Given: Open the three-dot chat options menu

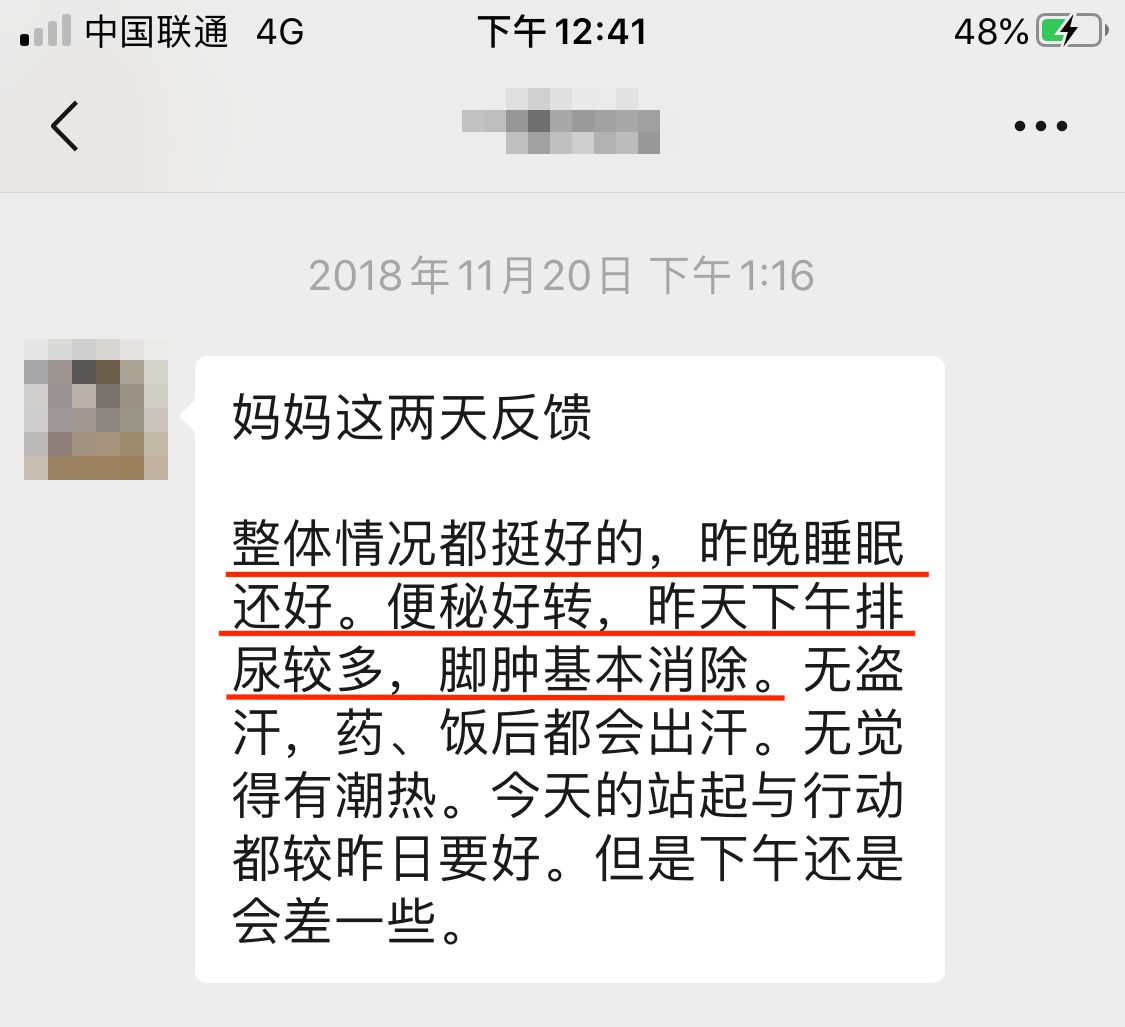Looking at the screenshot, I should pyautogui.click(x=1040, y=127).
